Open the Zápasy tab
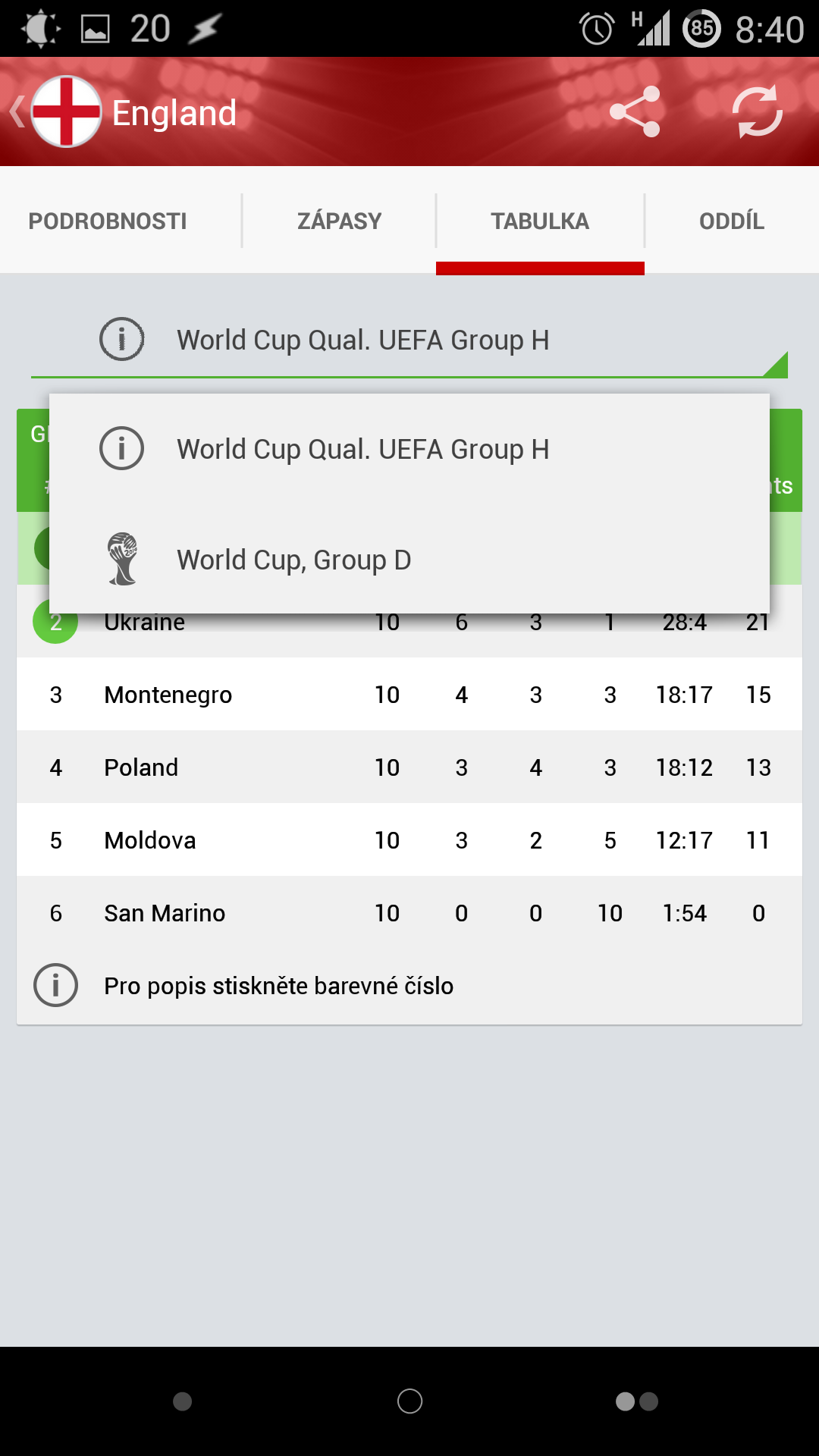 tap(339, 221)
